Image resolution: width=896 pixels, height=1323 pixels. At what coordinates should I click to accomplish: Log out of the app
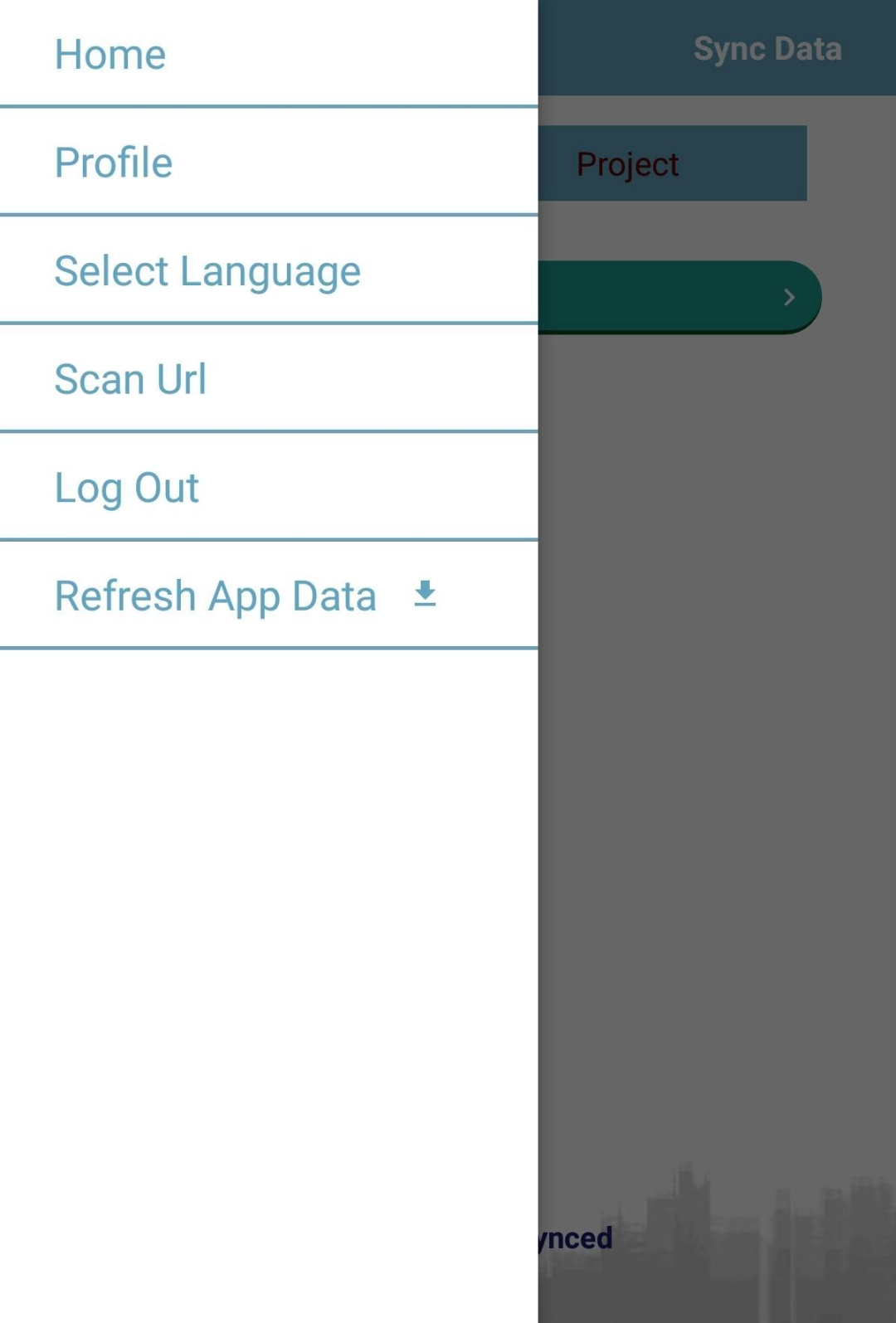(x=127, y=488)
